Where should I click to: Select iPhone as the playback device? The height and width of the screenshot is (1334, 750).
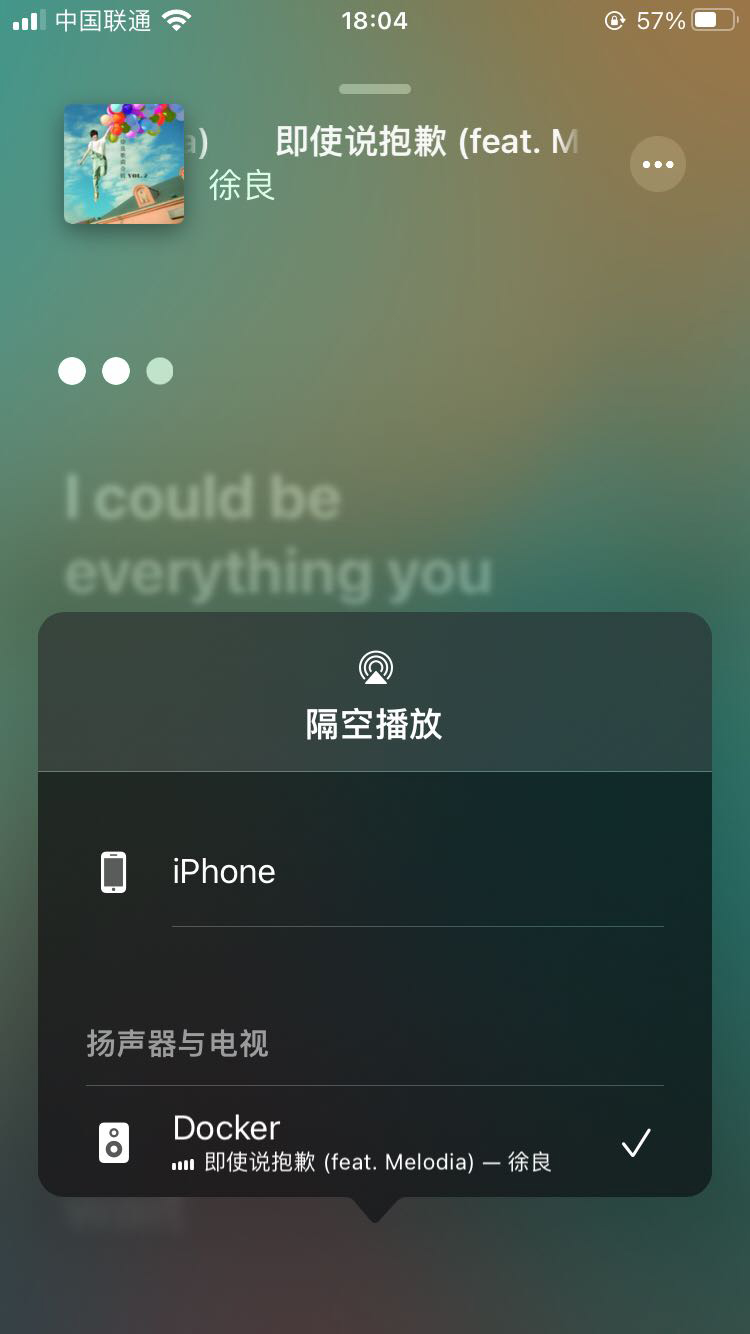224,871
